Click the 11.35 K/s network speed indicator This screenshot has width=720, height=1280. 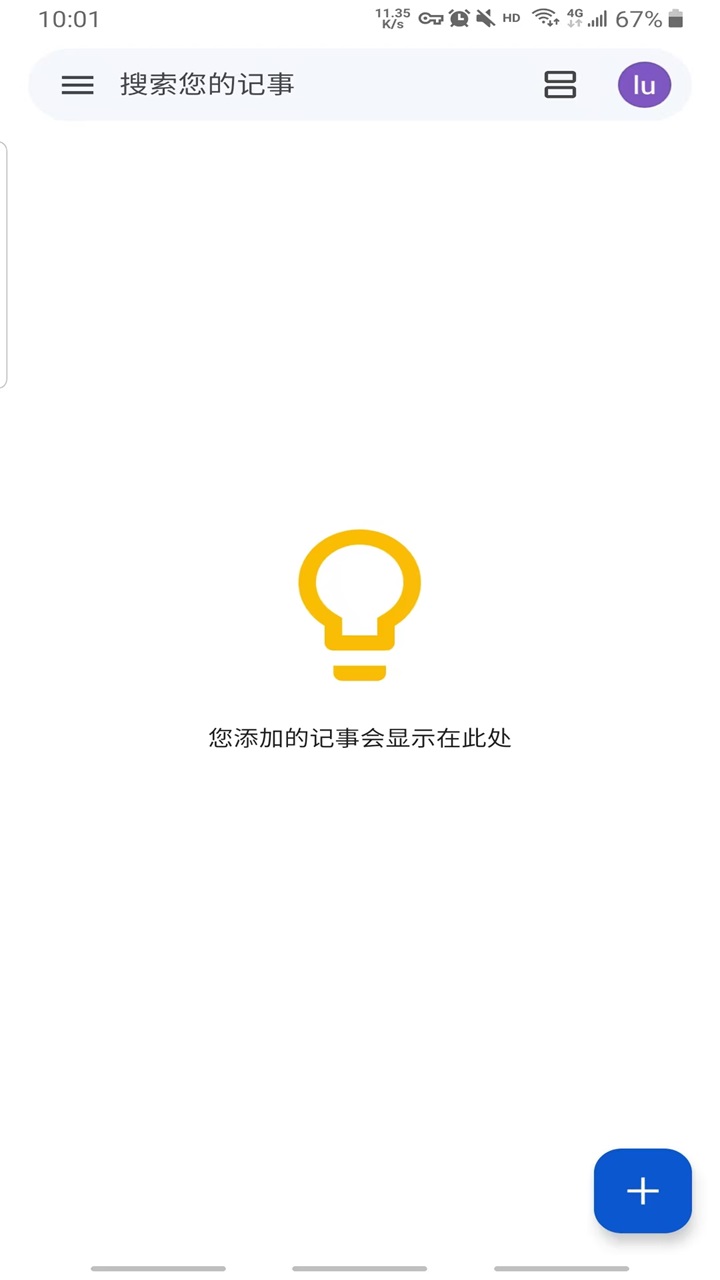click(x=392, y=18)
